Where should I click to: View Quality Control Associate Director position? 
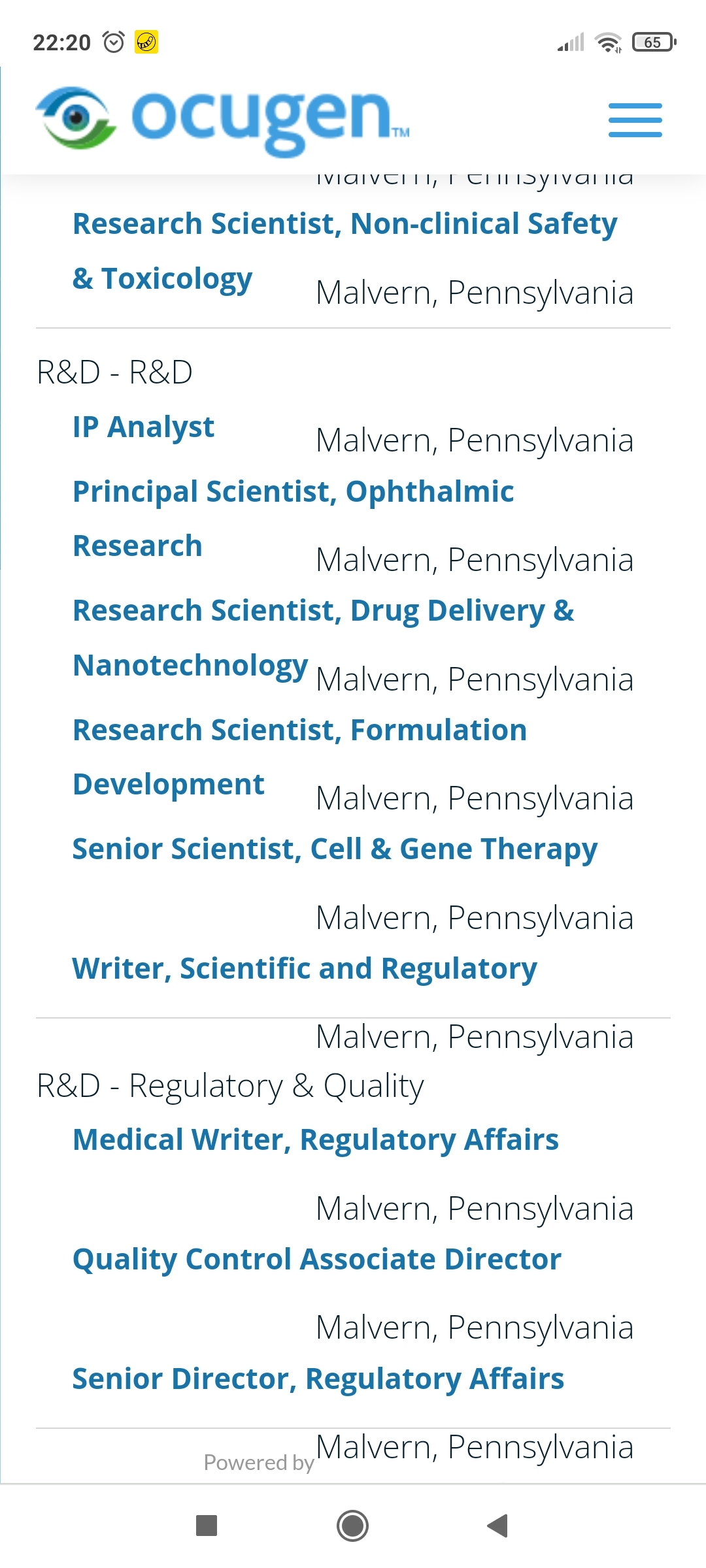pos(316,1259)
